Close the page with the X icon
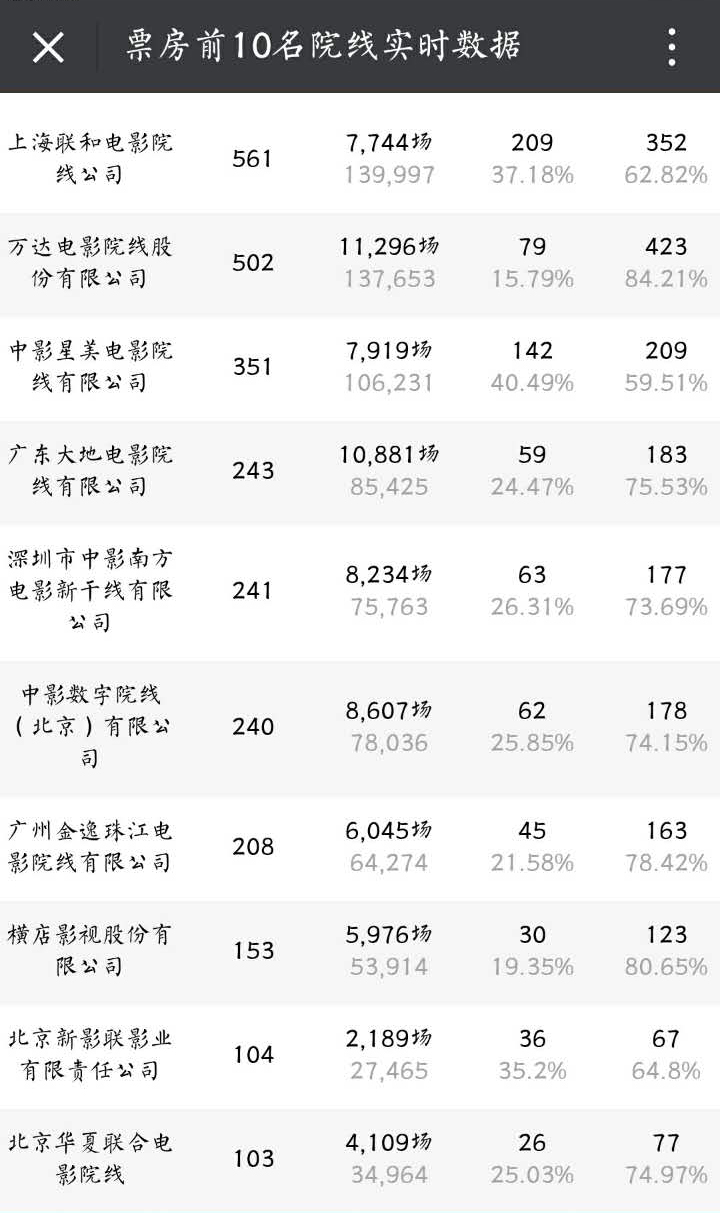This screenshot has height=1213, width=720. click(48, 47)
